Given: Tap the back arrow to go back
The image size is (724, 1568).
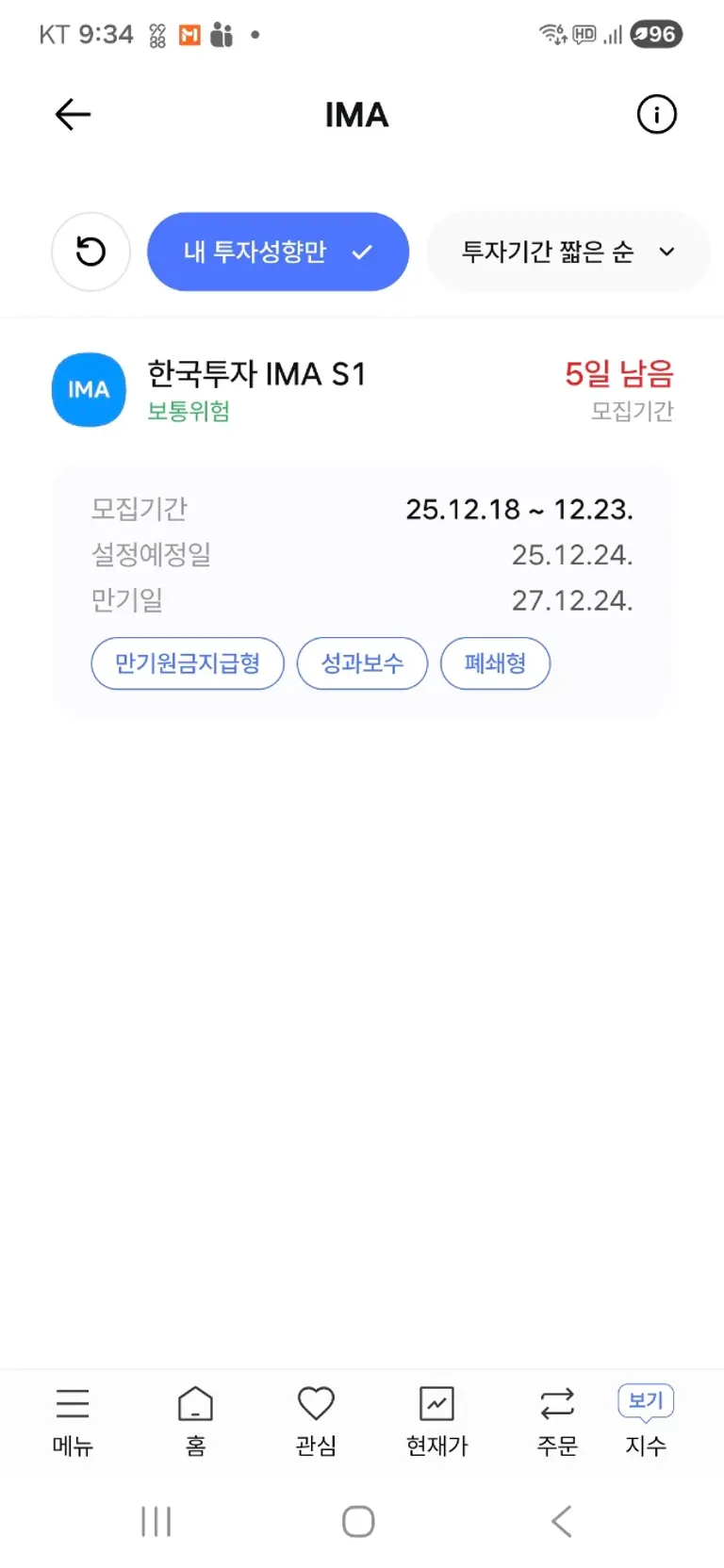Looking at the screenshot, I should (72, 114).
